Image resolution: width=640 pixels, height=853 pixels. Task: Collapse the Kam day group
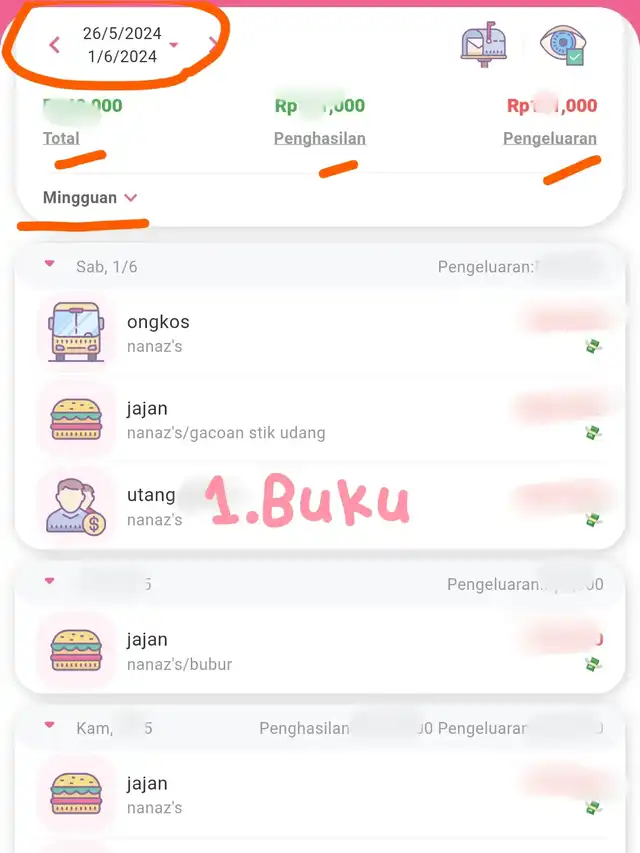click(x=50, y=727)
